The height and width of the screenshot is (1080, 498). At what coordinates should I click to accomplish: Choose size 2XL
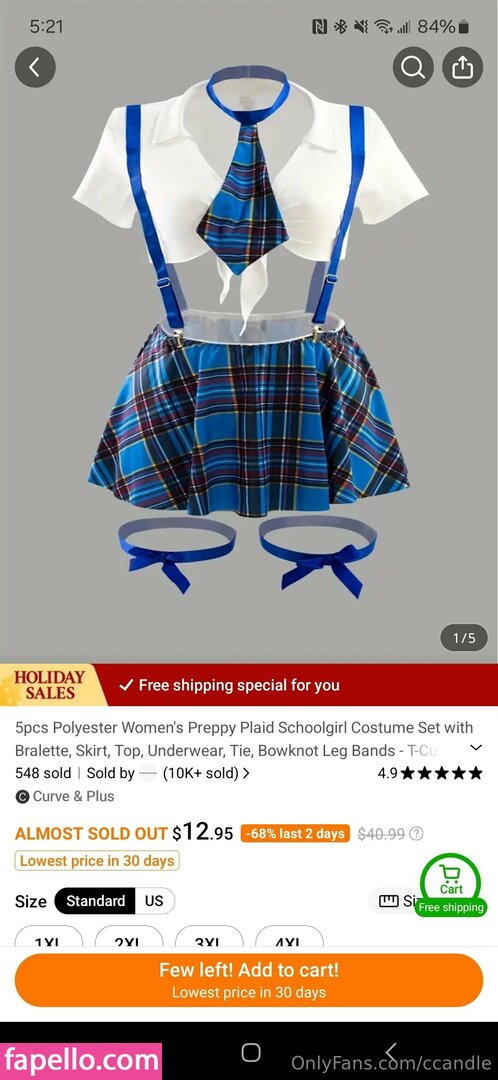129,937
